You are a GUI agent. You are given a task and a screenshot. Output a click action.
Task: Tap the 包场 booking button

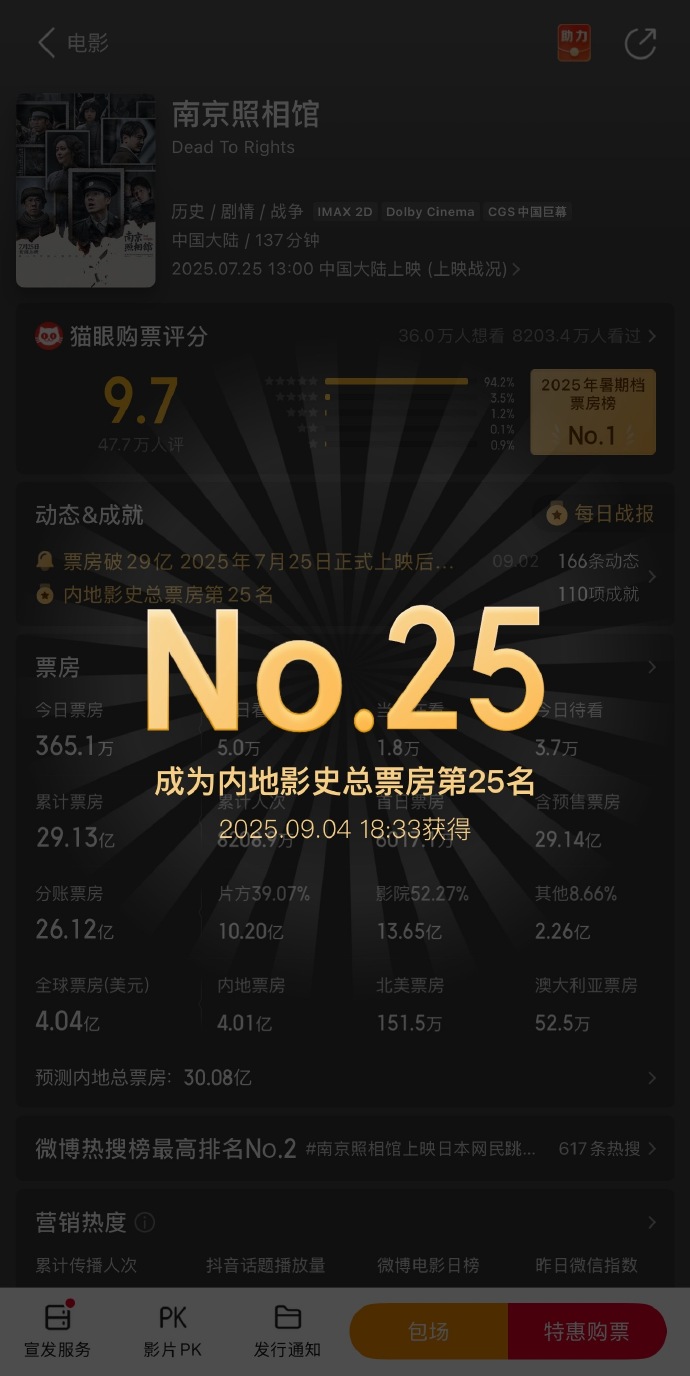[429, 1331]
